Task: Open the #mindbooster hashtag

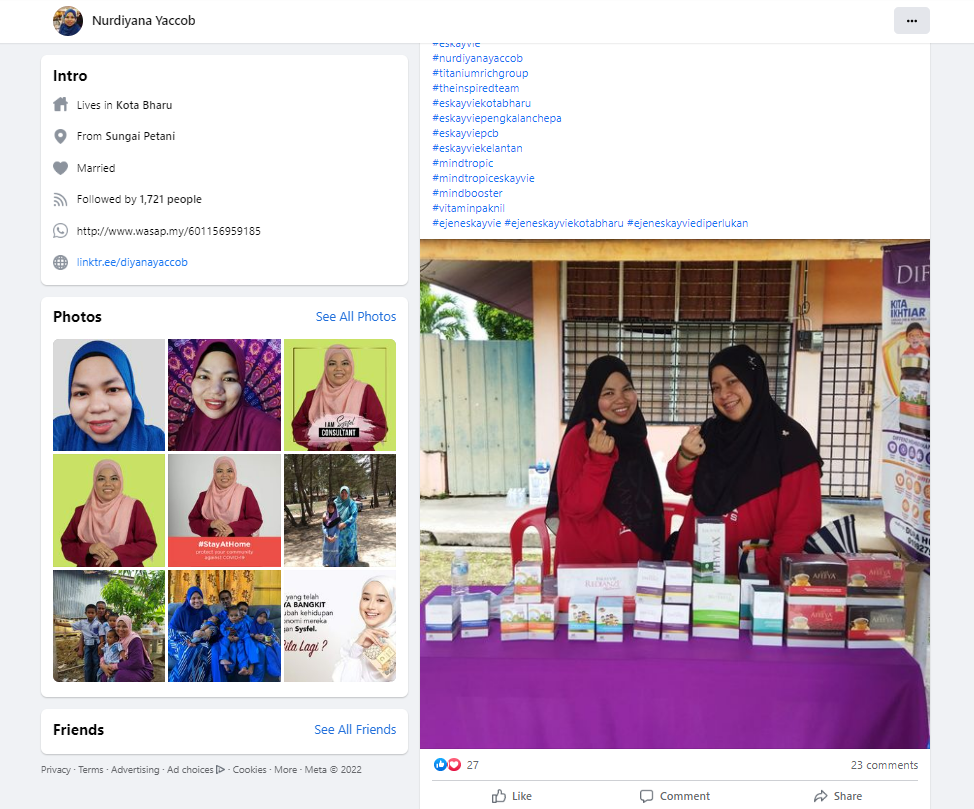Action: 467,193
